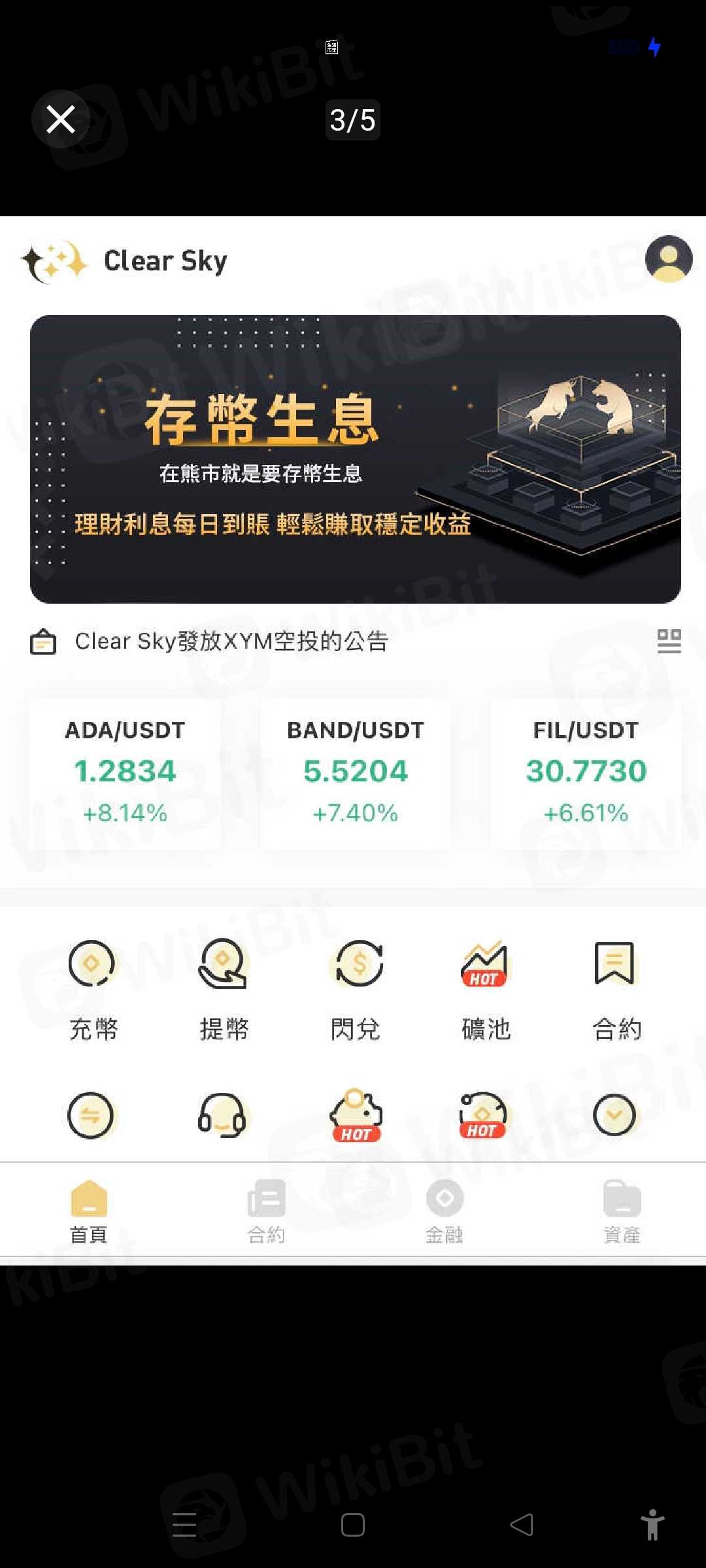Viewport: 706px width, 1568px height.
Task: Close the image viewer
Action: [x=61, y=120]
